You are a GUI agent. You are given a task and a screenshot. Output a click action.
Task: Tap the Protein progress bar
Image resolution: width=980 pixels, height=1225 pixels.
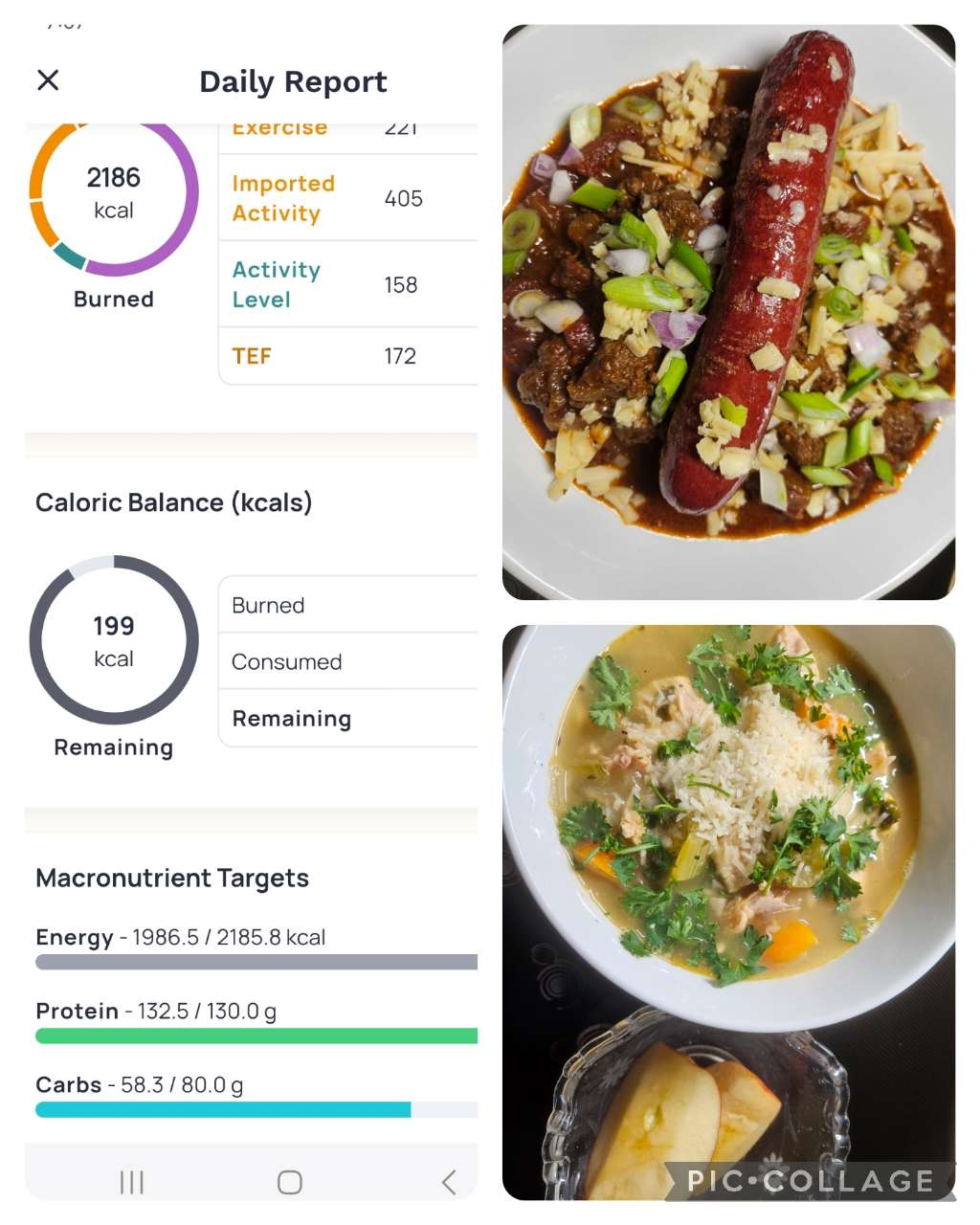256,1035
